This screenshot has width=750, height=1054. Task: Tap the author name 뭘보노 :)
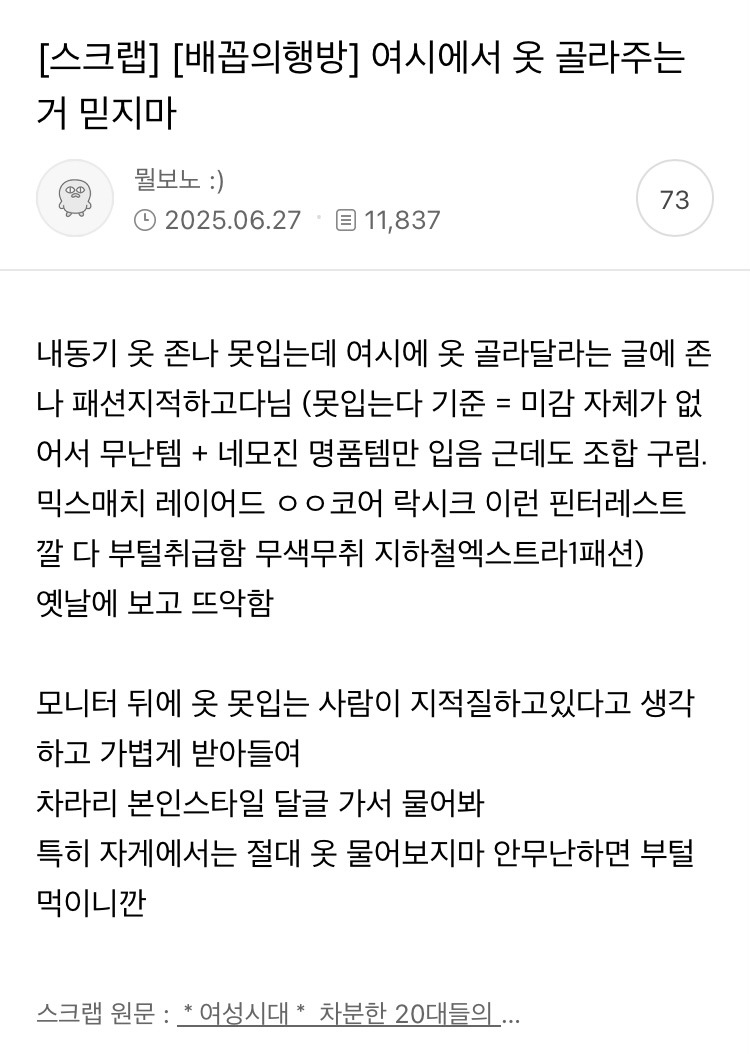pyautogui.click(x=179, y=179)
